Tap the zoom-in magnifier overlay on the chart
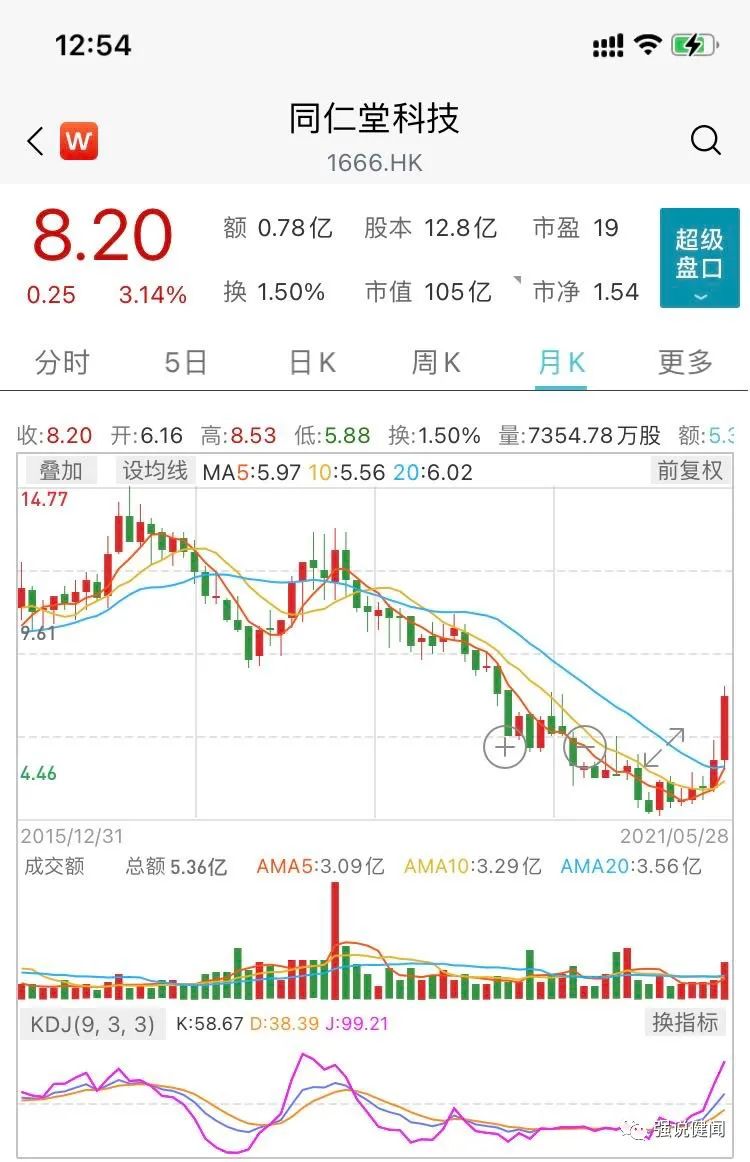Viewport: 750px width, 1162px height. click(504, 747)
